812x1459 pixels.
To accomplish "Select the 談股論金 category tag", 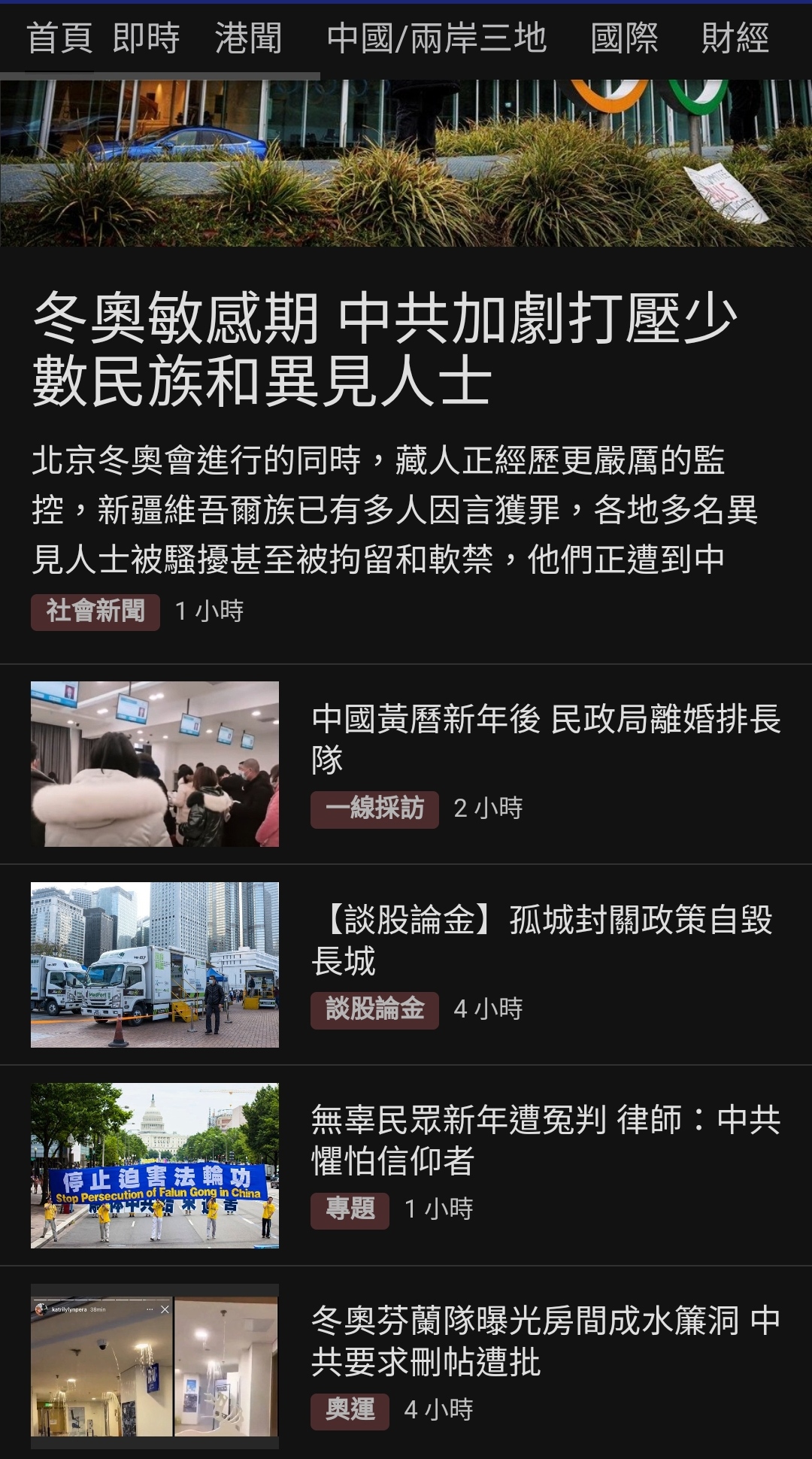I will (x=374, y=1009).
